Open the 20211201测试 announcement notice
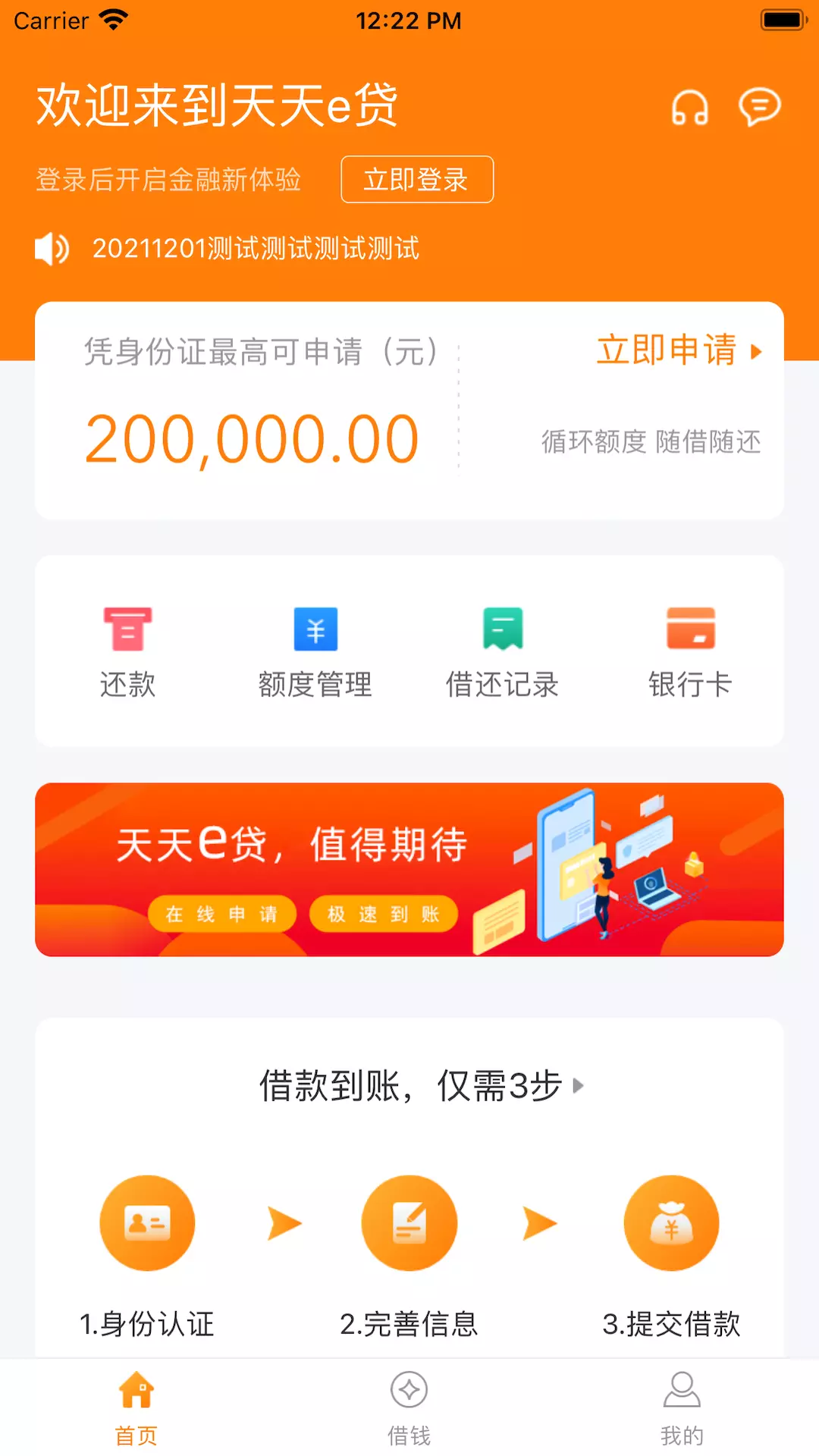Image resolution: width=819 pixels, height=1456 pixels. click(x=256, y=249)
